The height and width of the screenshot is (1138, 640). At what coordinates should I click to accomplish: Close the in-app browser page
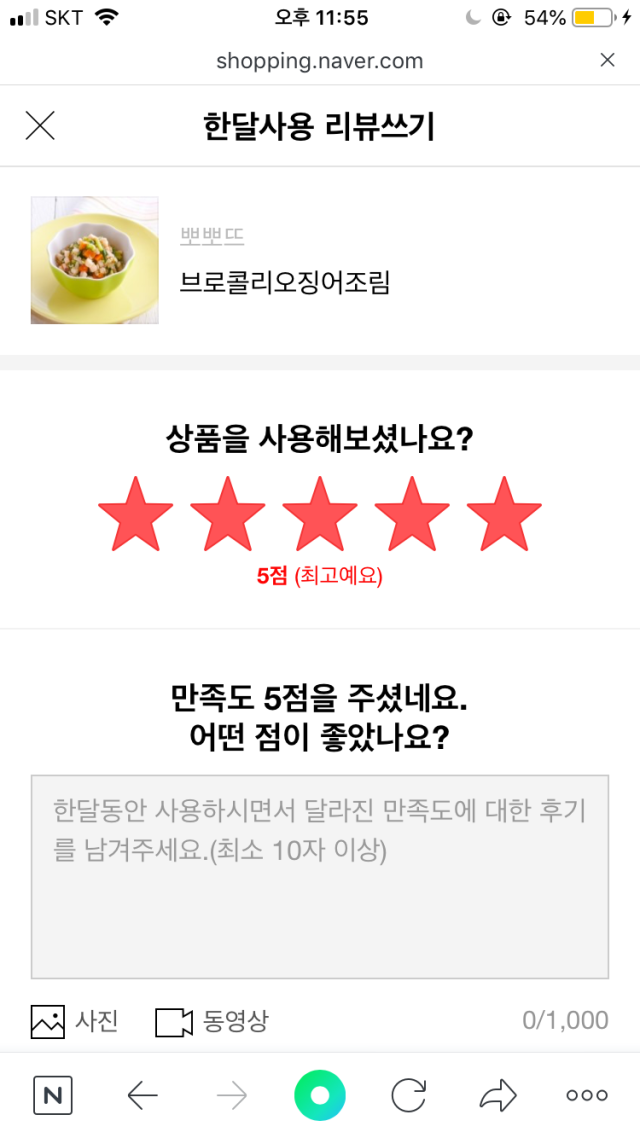tap(607, 61)
